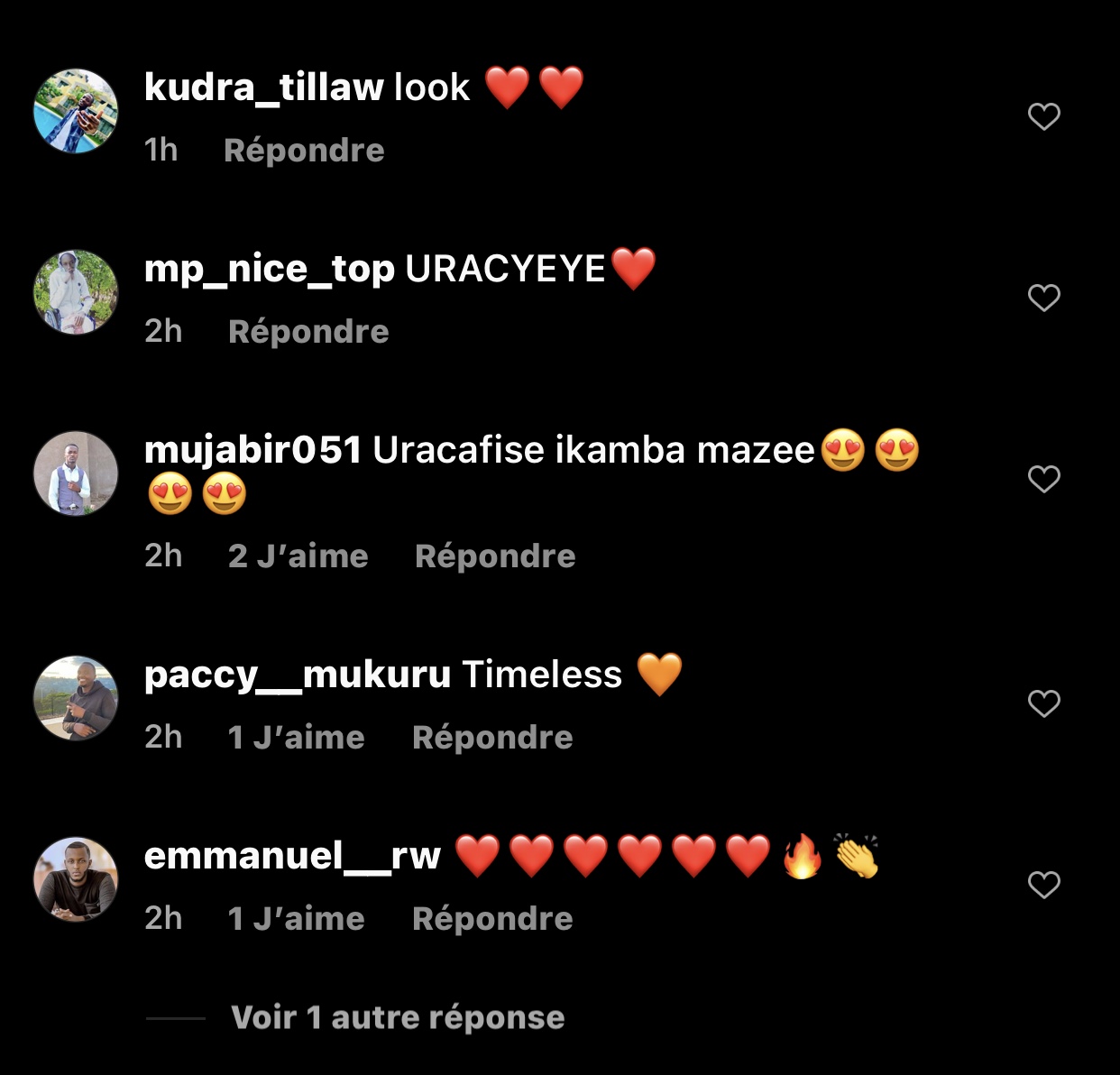Open the kudra_tillaw username link
The height and width of the screenshot is (1075, 1120).
click(264, 87)
